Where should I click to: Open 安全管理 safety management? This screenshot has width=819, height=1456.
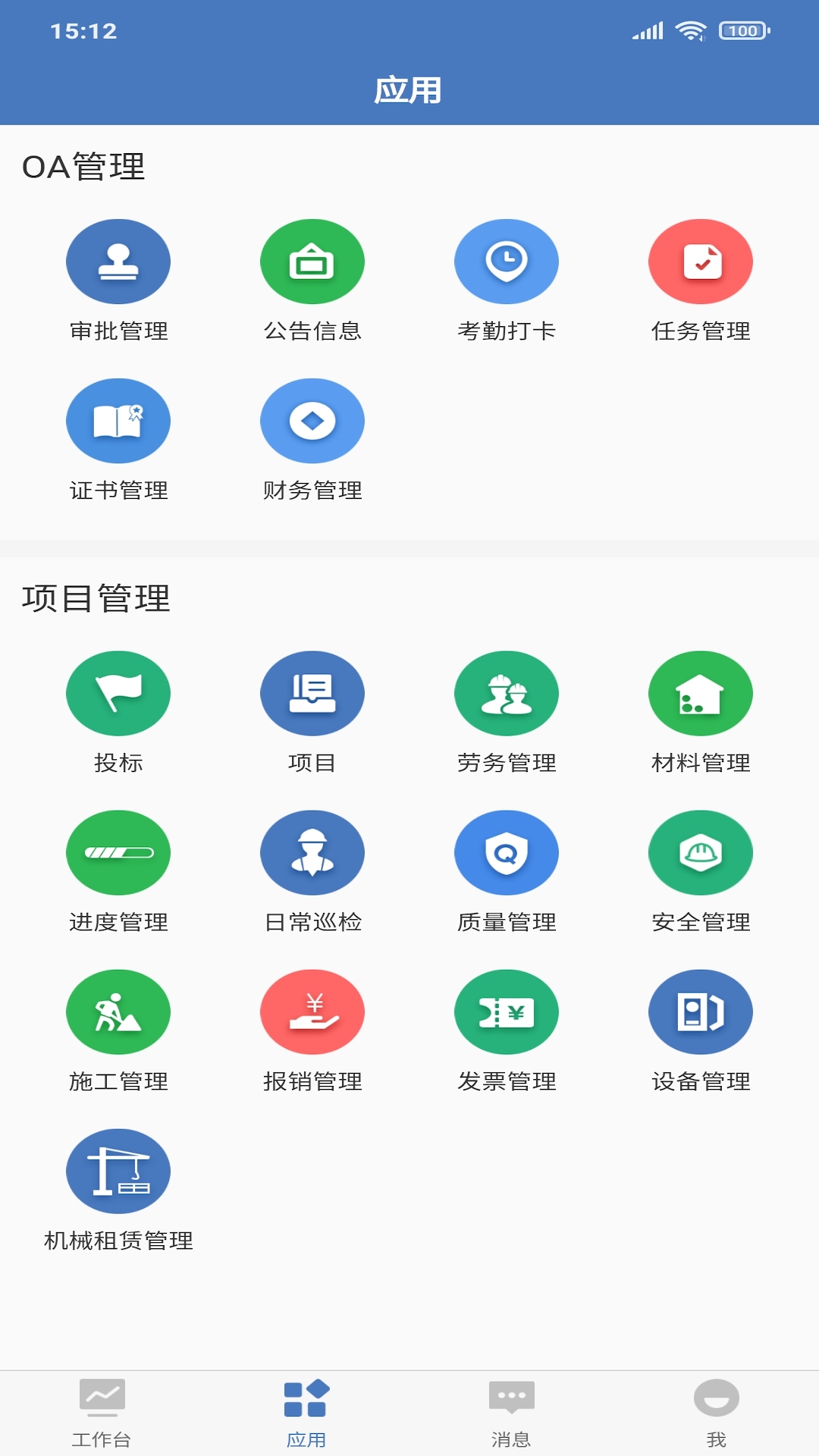701,853
